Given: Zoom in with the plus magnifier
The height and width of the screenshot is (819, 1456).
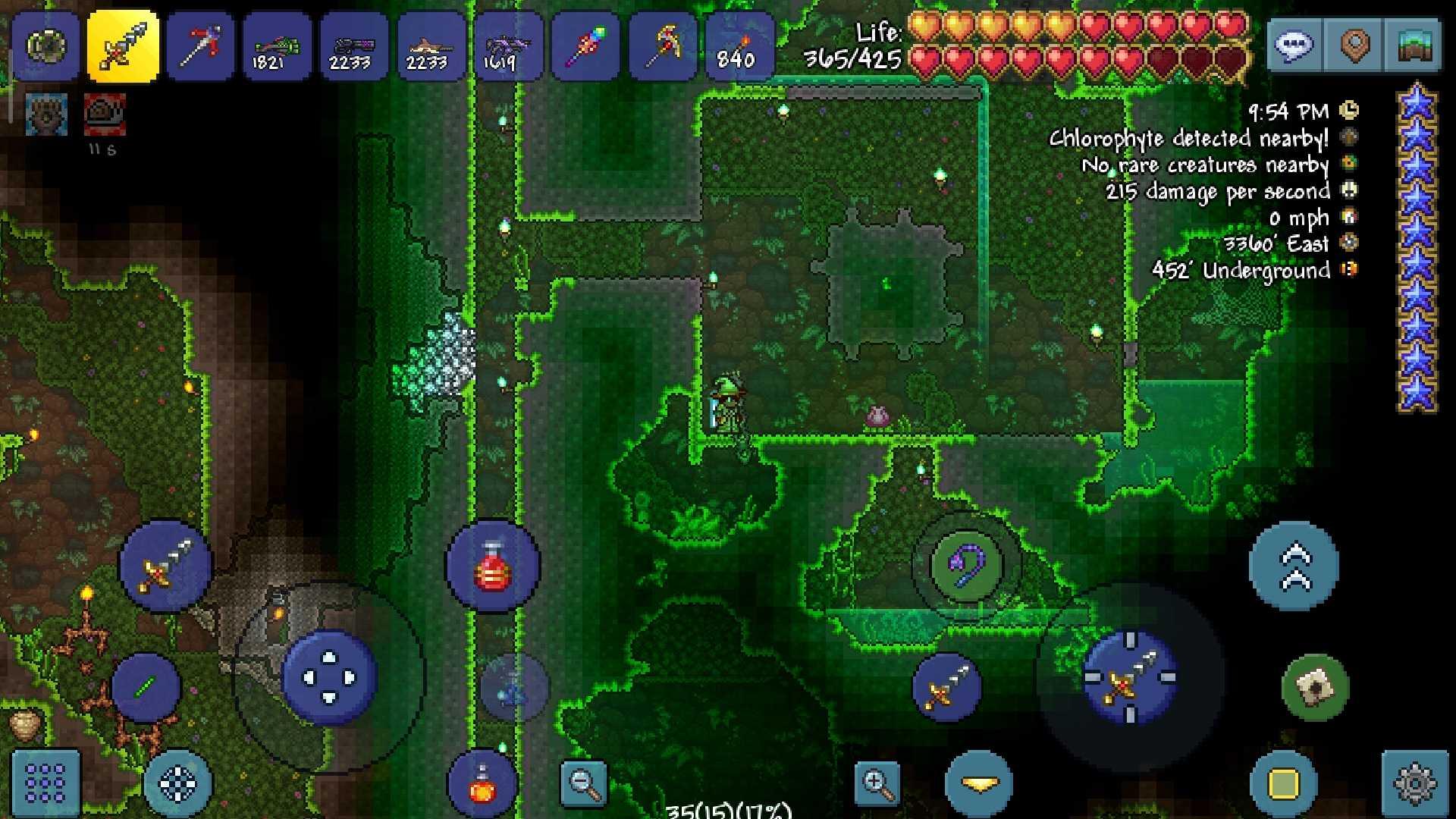Looking at the screenshot, I should (x=877, y=783).
